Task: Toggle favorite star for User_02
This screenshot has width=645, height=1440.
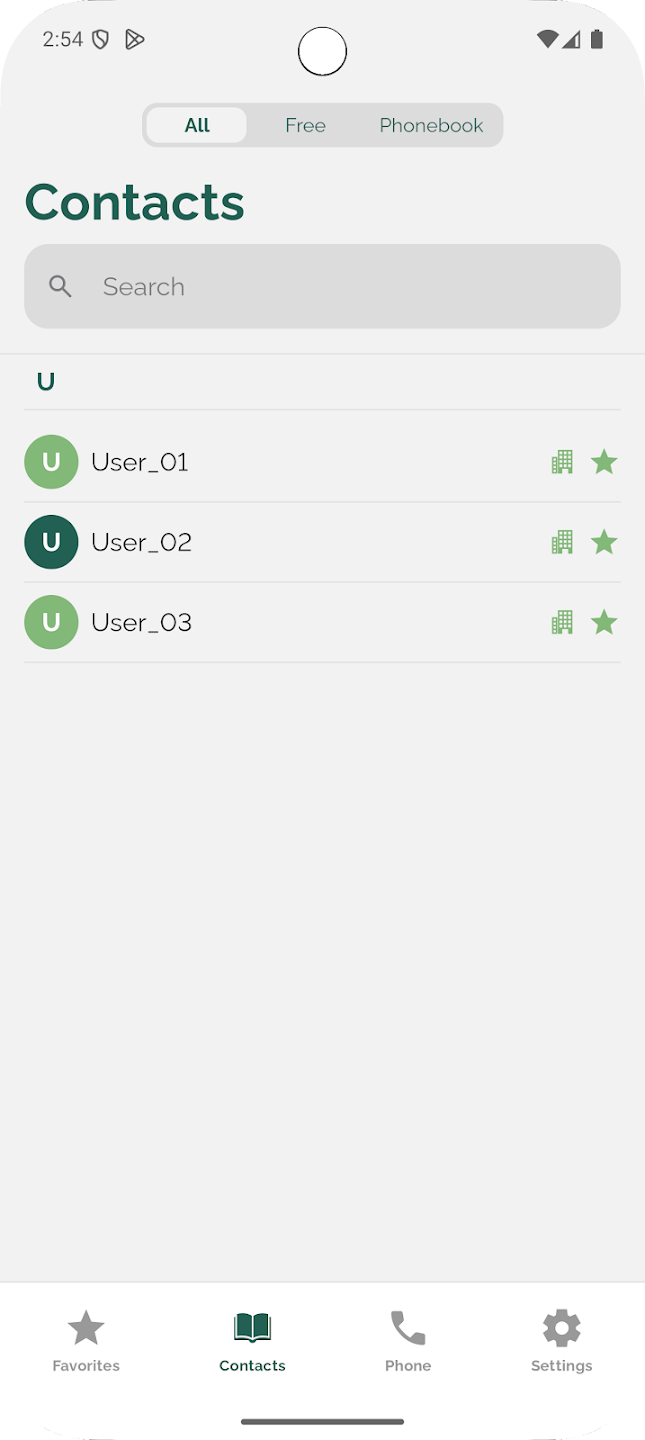Action: click(x=604, y=542)
